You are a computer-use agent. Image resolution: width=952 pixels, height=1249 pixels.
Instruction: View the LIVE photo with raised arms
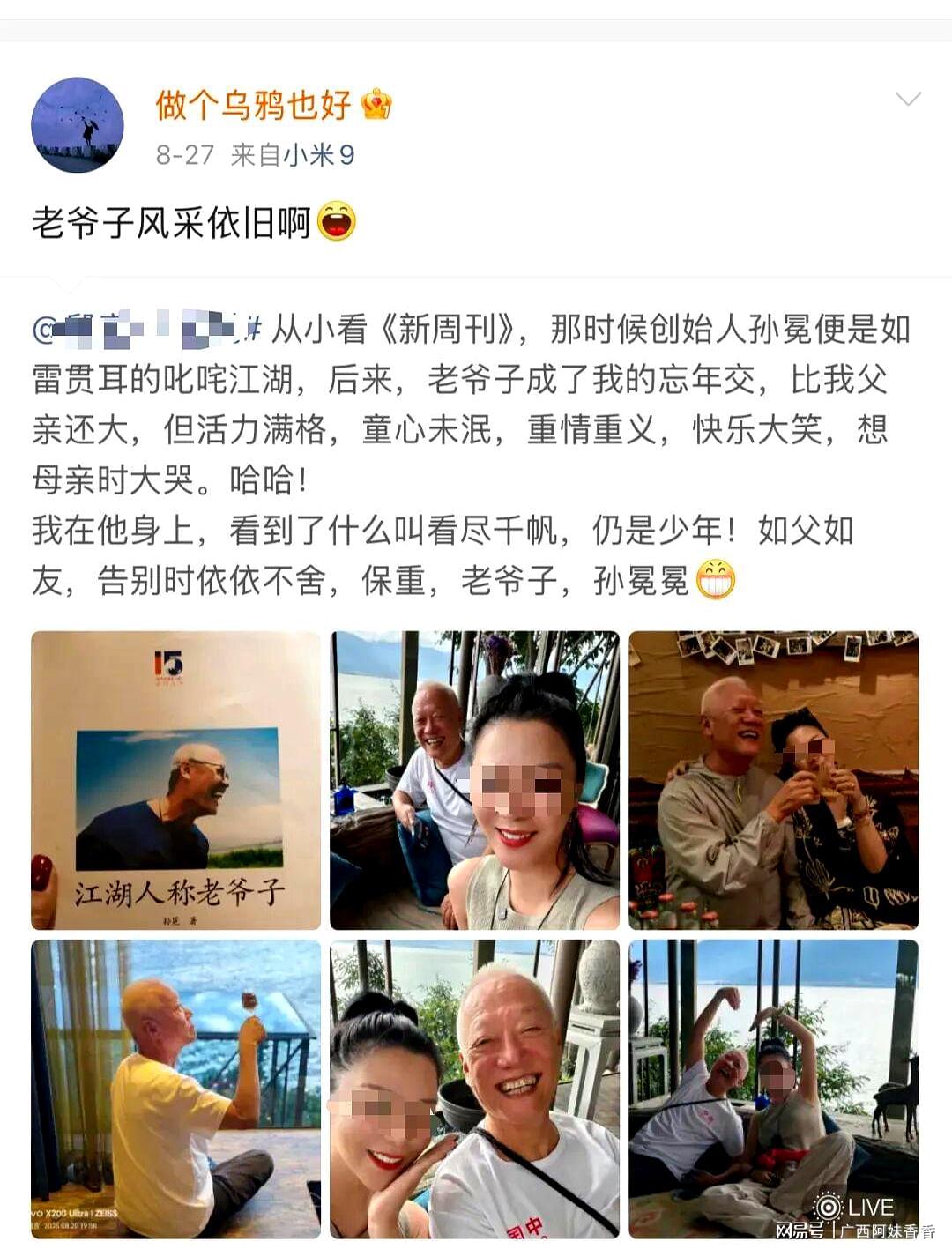pos(773,1089)
